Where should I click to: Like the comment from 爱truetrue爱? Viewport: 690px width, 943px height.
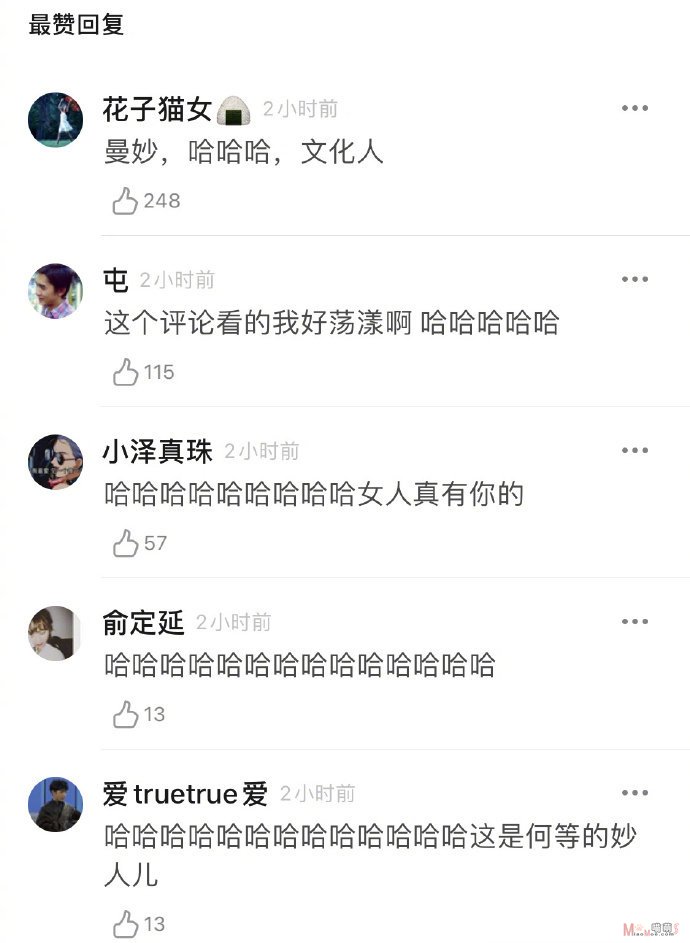point(125,923)
